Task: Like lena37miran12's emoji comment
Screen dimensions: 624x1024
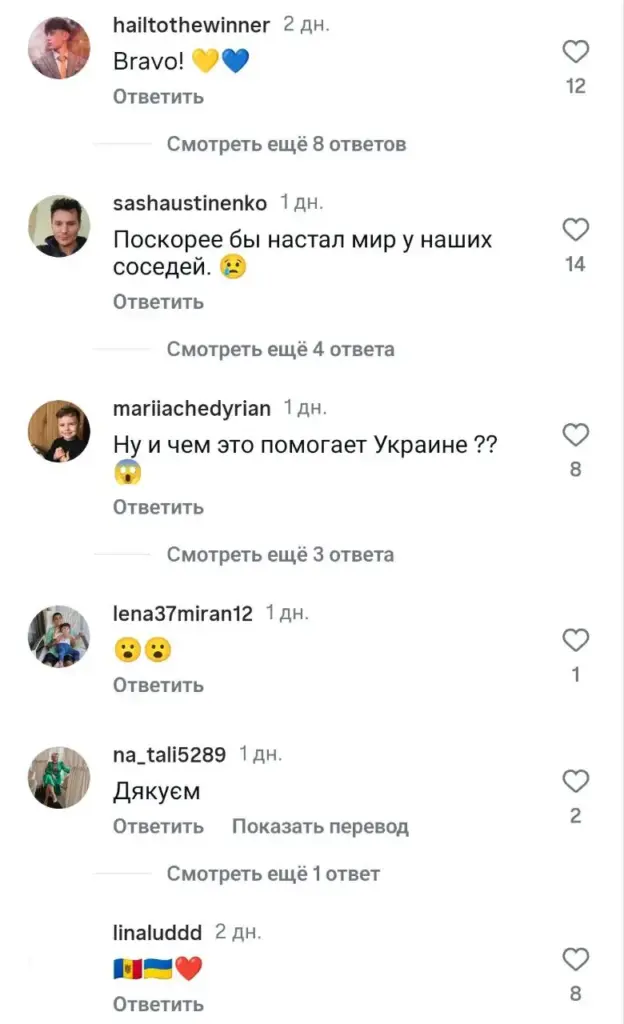Action: point(576,640)
